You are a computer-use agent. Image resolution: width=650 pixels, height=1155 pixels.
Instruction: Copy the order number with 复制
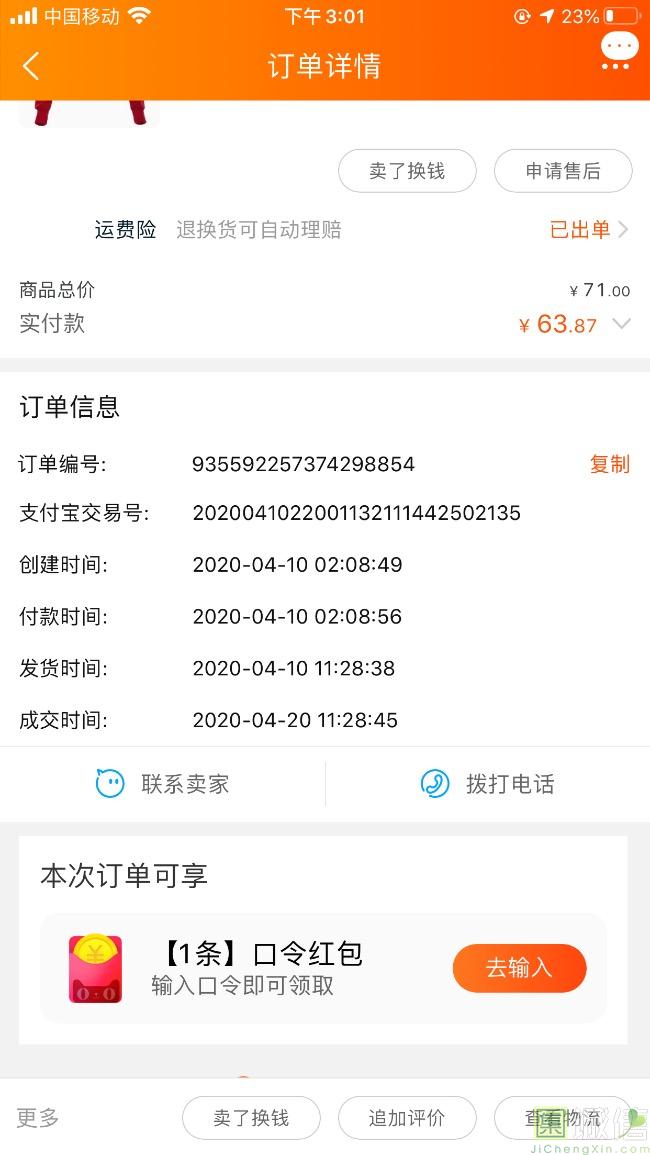609,464
